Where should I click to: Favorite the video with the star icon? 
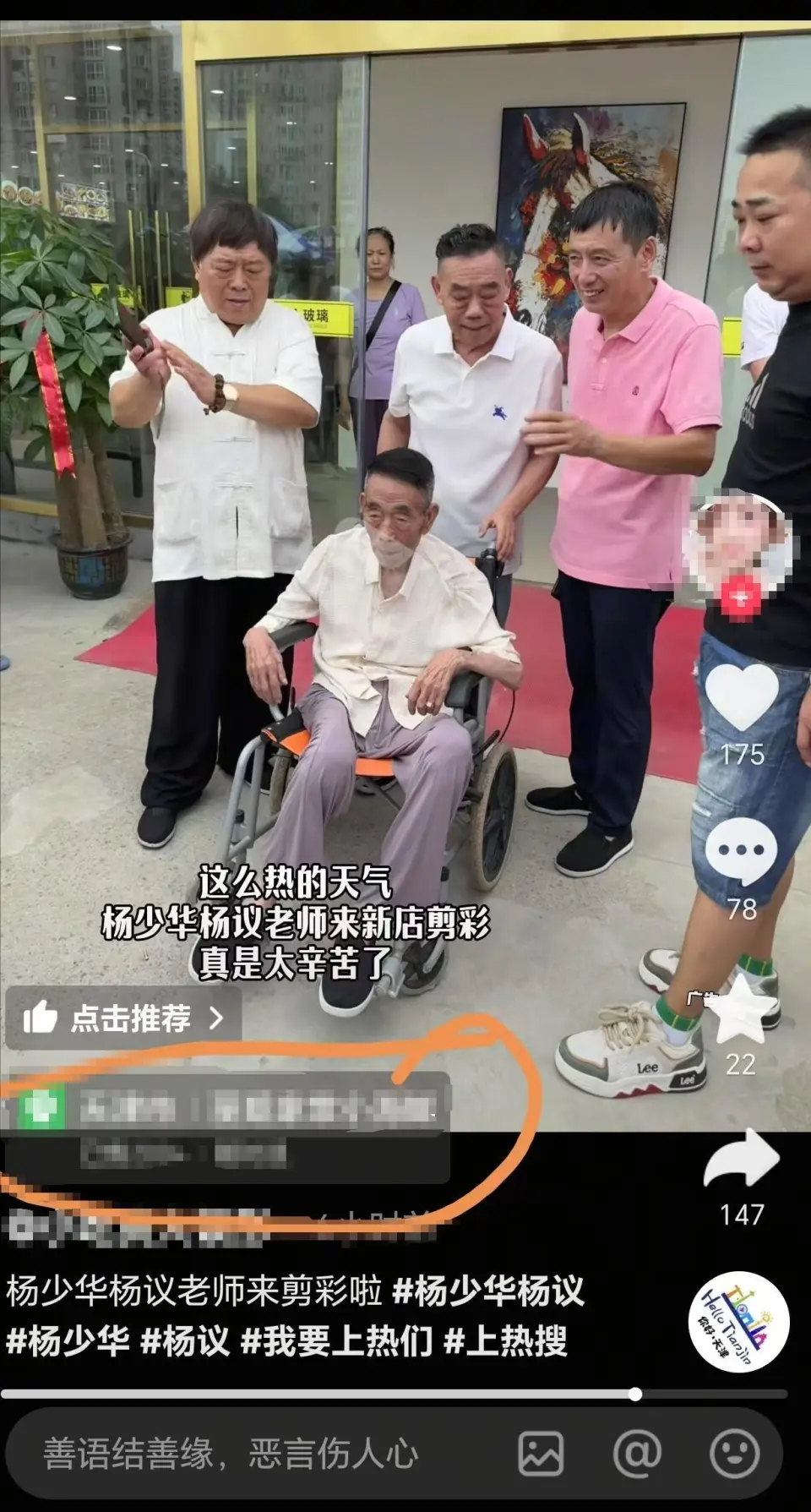tap(741, 1010)
